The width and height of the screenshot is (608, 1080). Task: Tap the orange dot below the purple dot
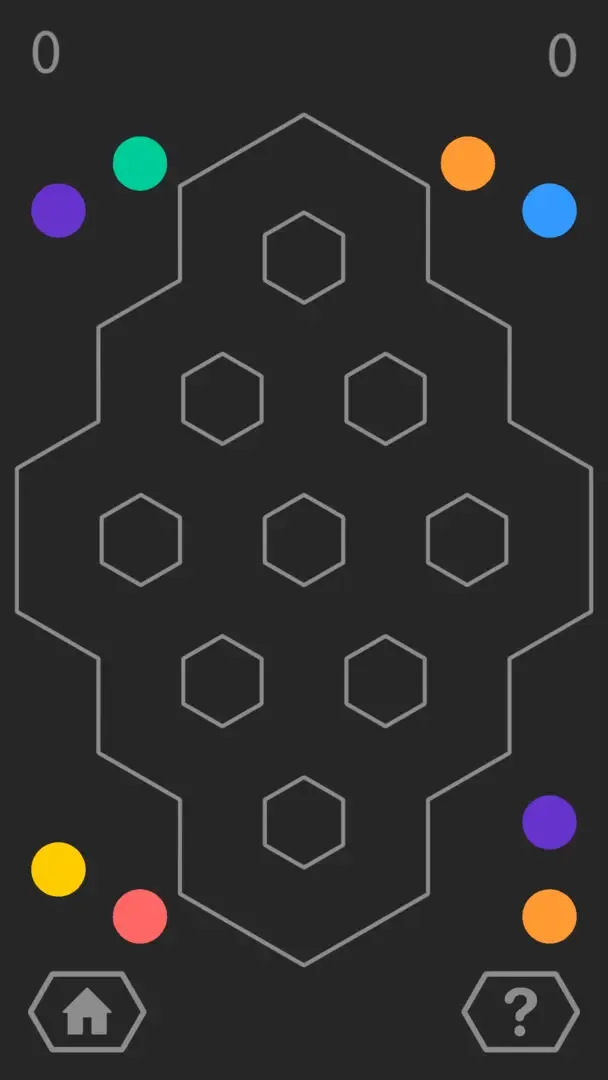coord(549,916)
